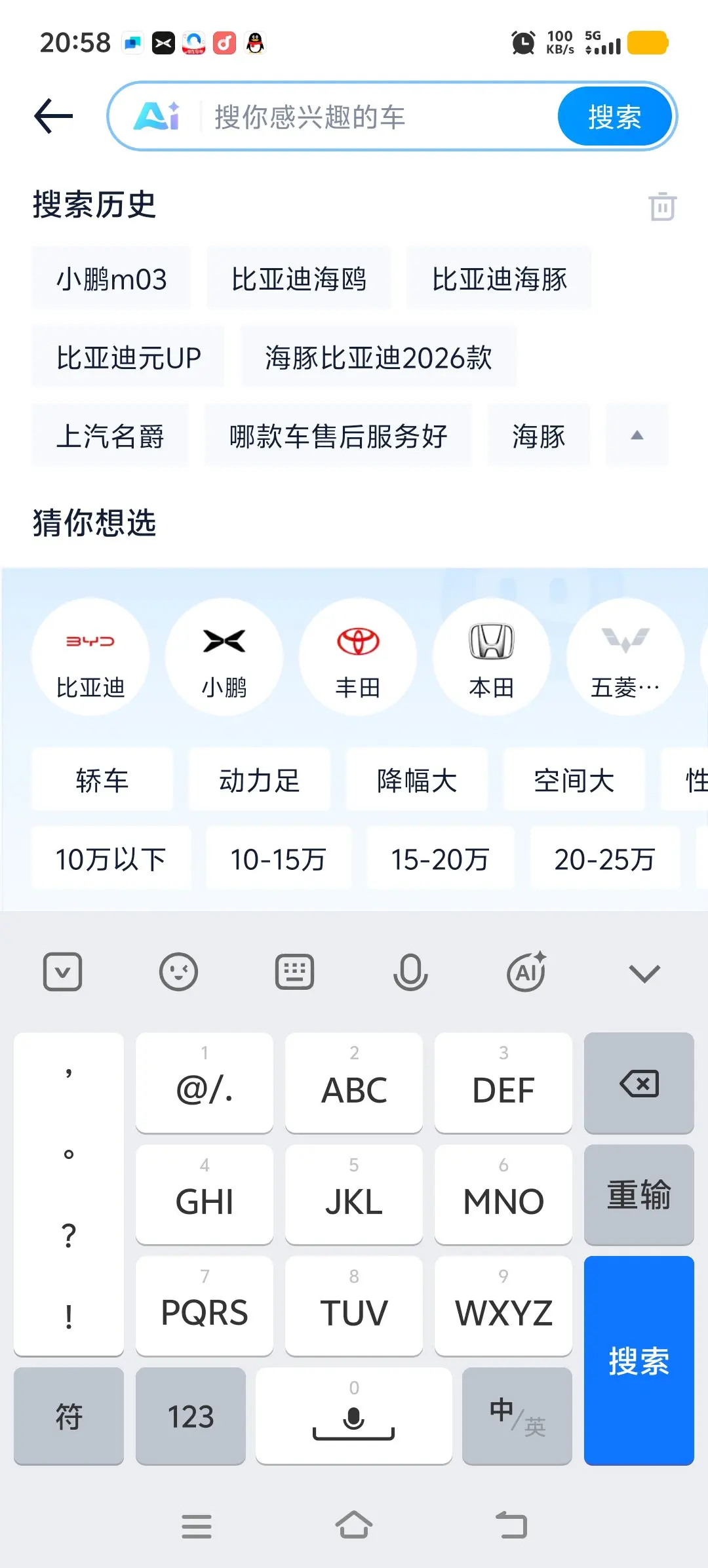This screenshot has height=1568, width=708.
Task: Select the 空间大 filter chip
Action: [x=574, y=780]
